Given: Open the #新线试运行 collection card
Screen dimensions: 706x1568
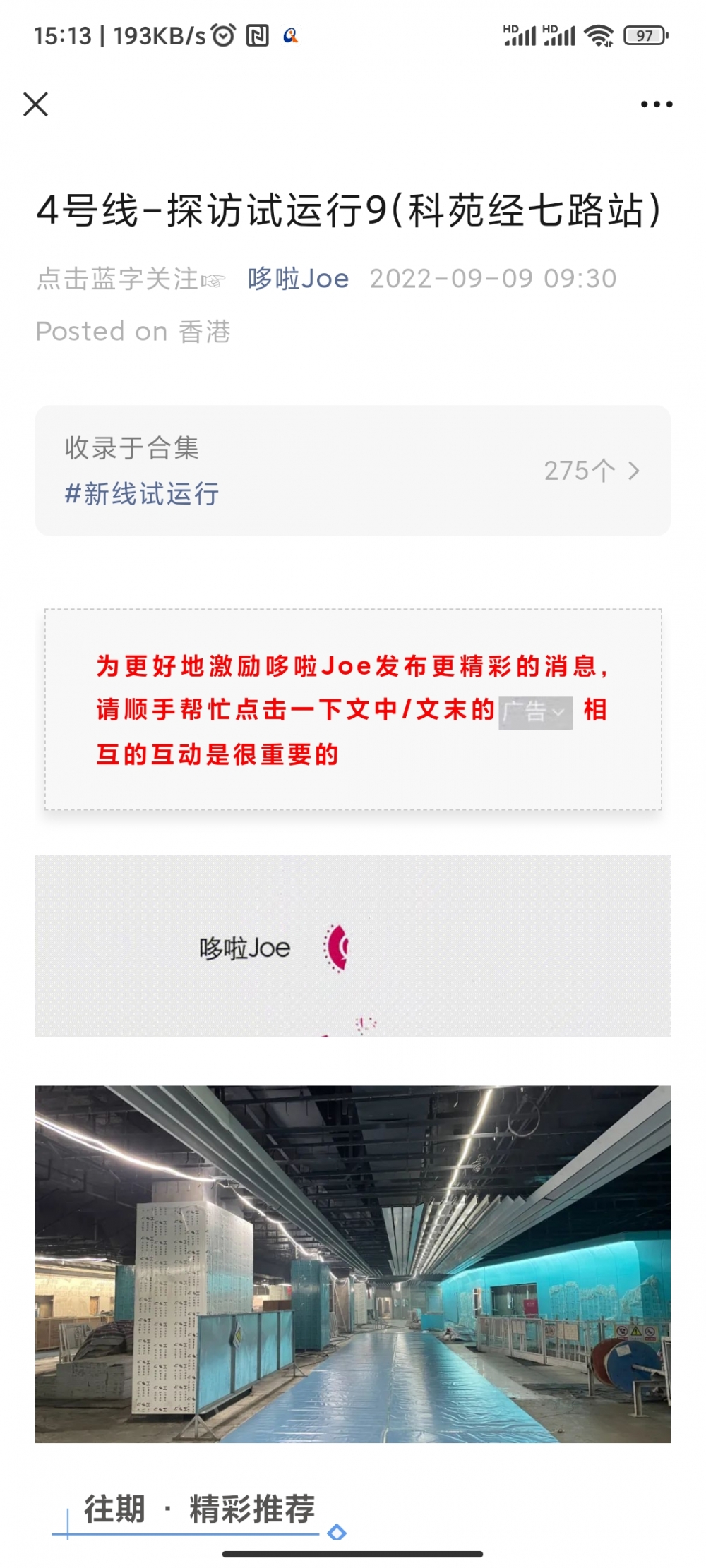Looking at the screenshot, I should tap(353, 471).
